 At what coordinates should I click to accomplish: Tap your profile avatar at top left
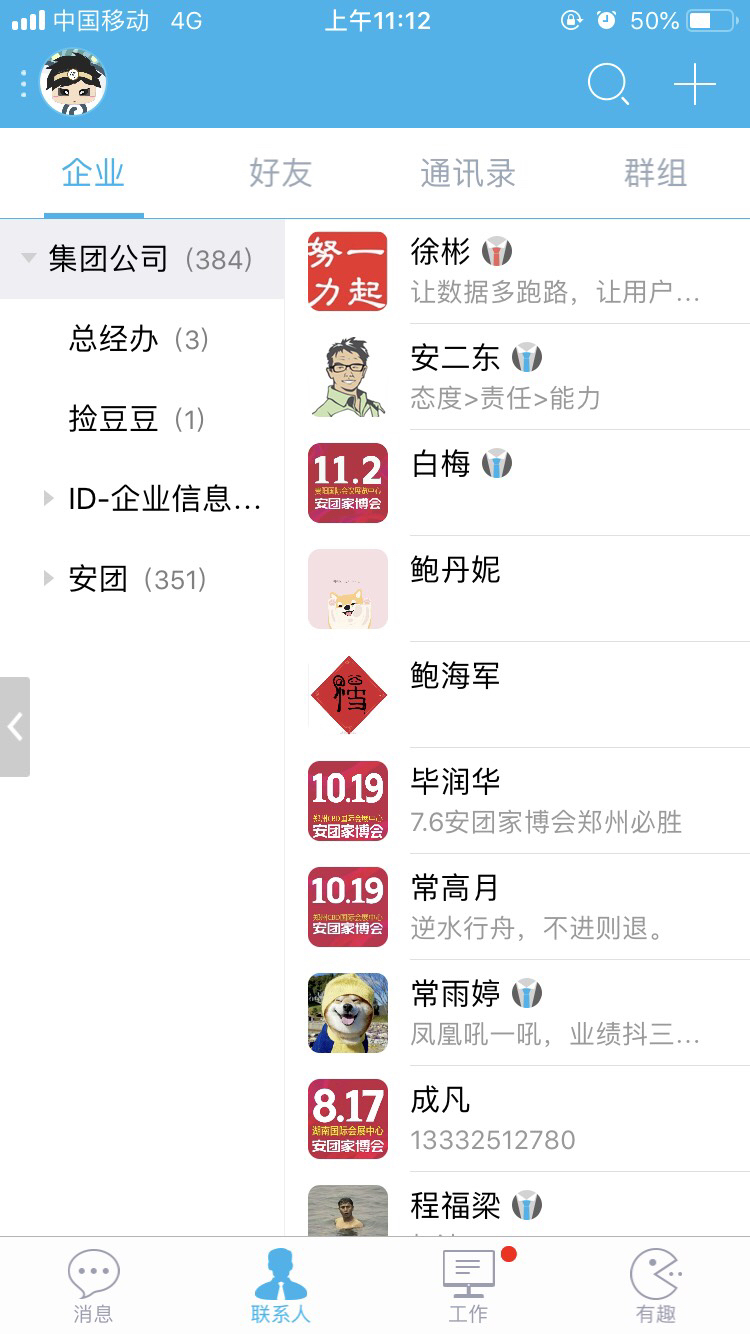click(x=75, y=85)
